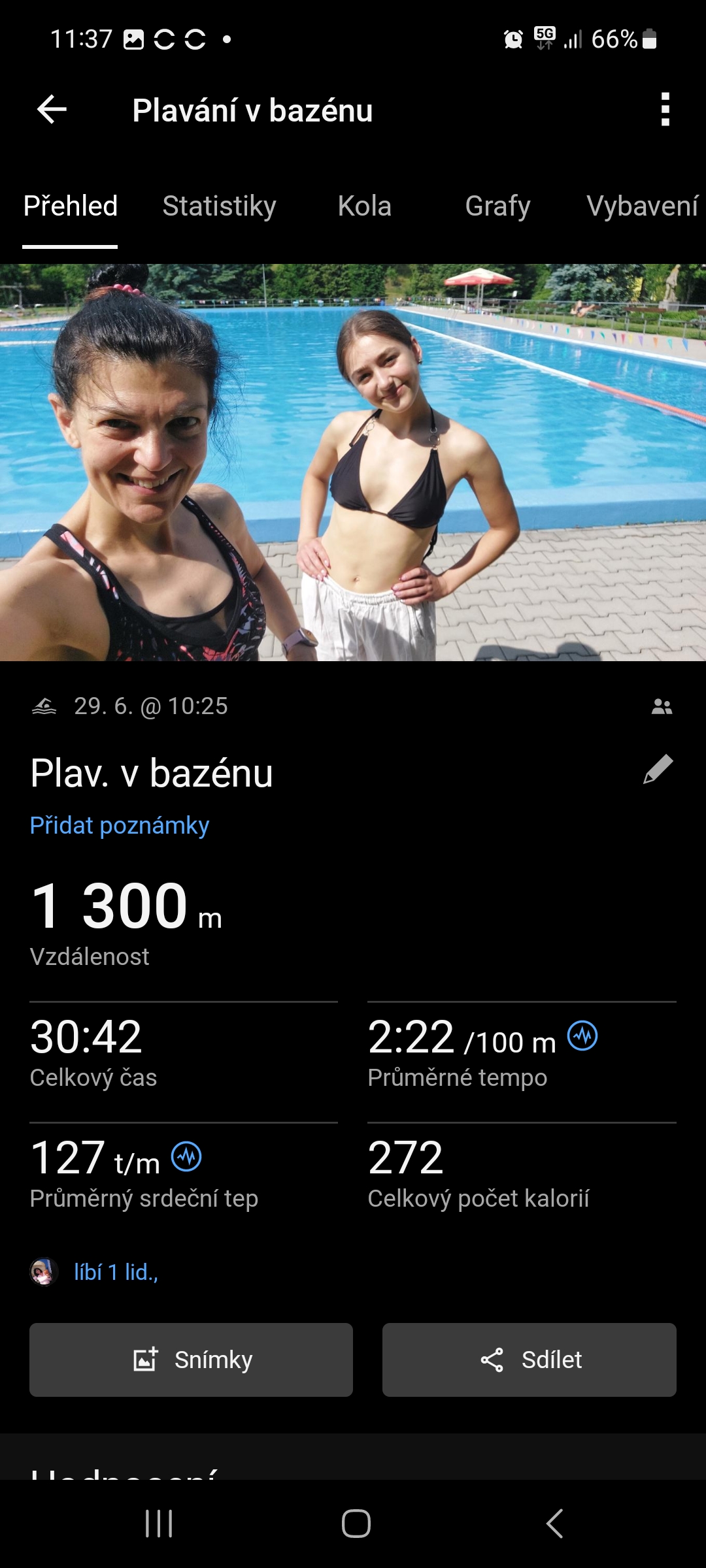Edit the activity with pencil icon

click(x=658, y=769)
